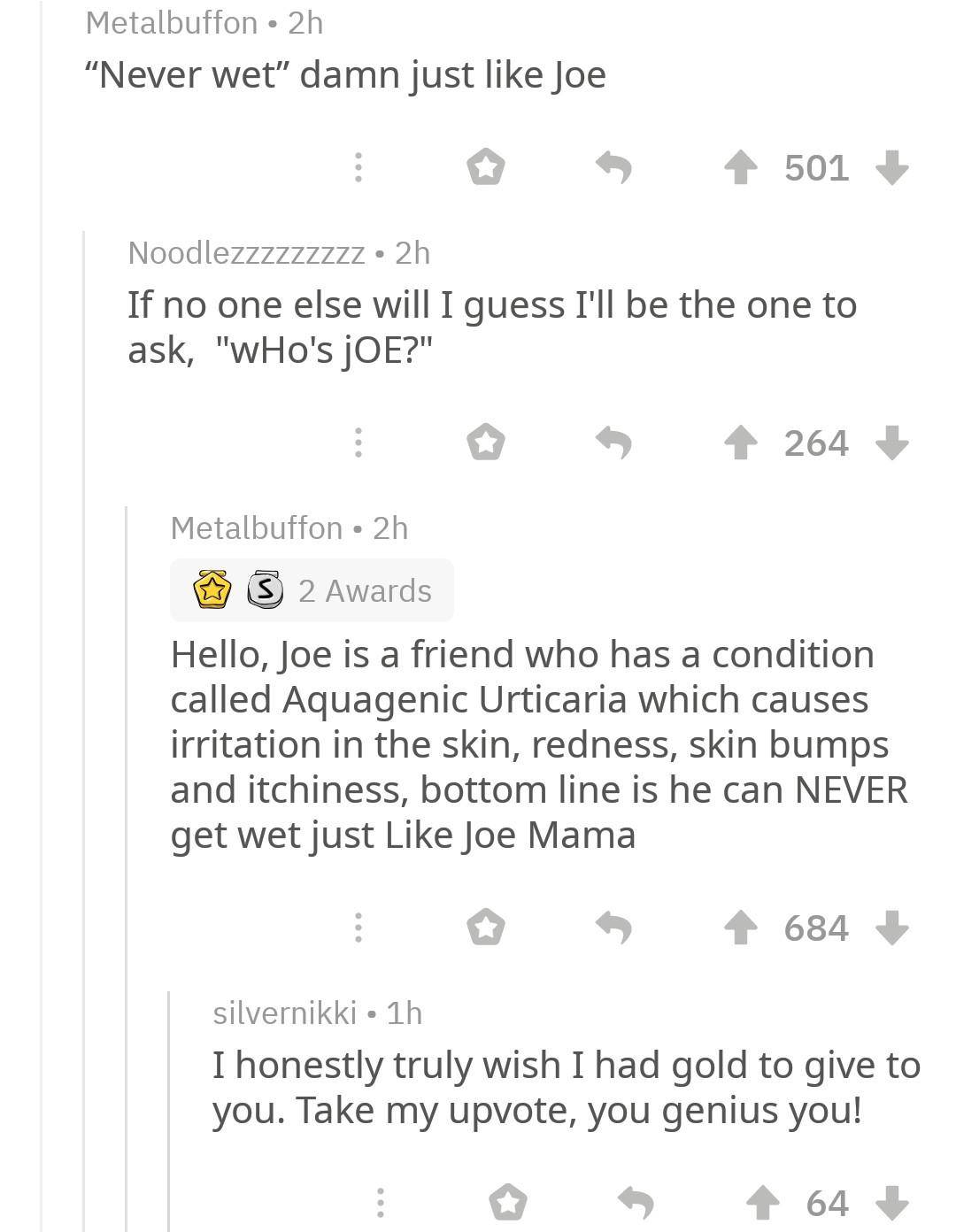This screenshot has height=1232, width=956.
Task: Click the 684 score on Metalbuffon's reply
Action: 818,928
